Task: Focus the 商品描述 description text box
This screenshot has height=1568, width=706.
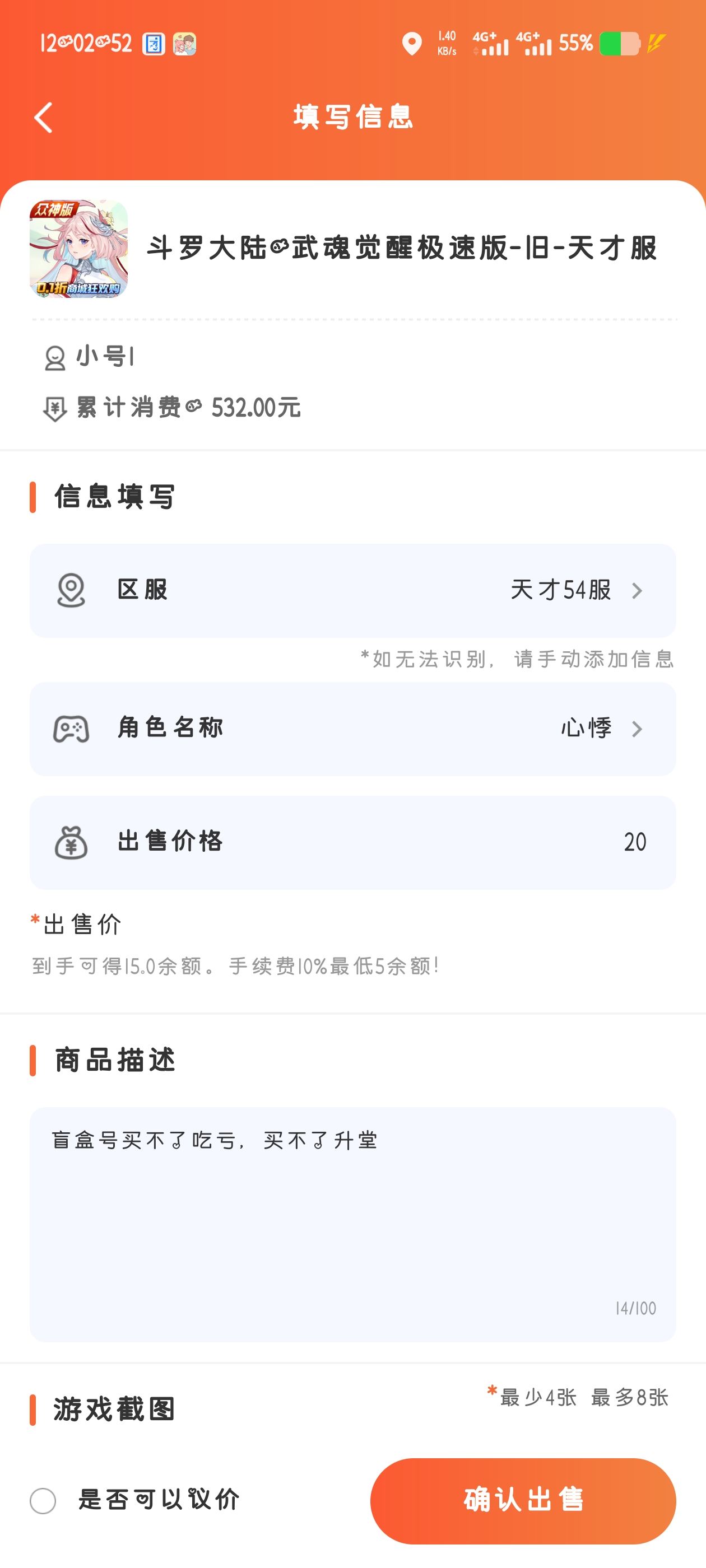Action: pyautogui.click(x=352, y=1224)
